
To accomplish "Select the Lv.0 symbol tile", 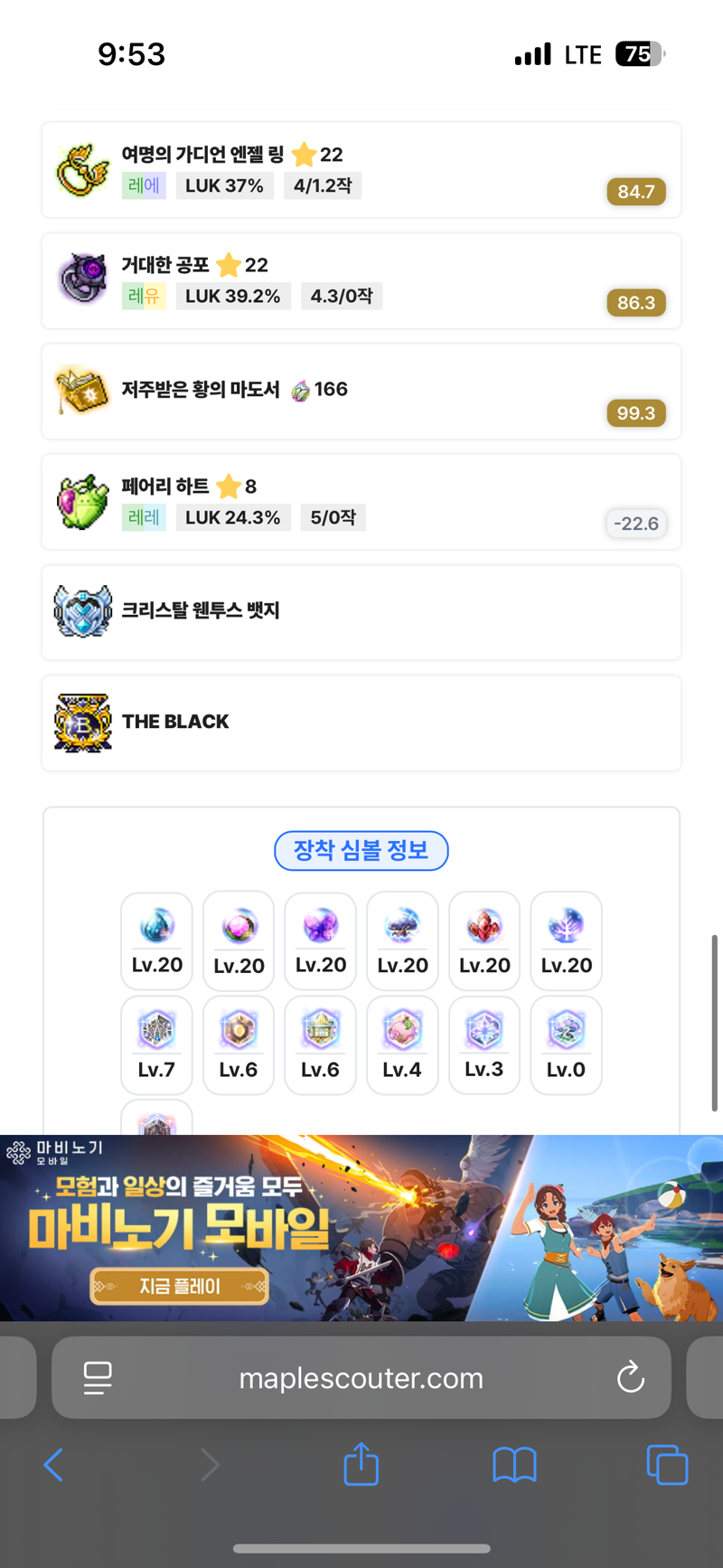I will (x=566, y=1045).
